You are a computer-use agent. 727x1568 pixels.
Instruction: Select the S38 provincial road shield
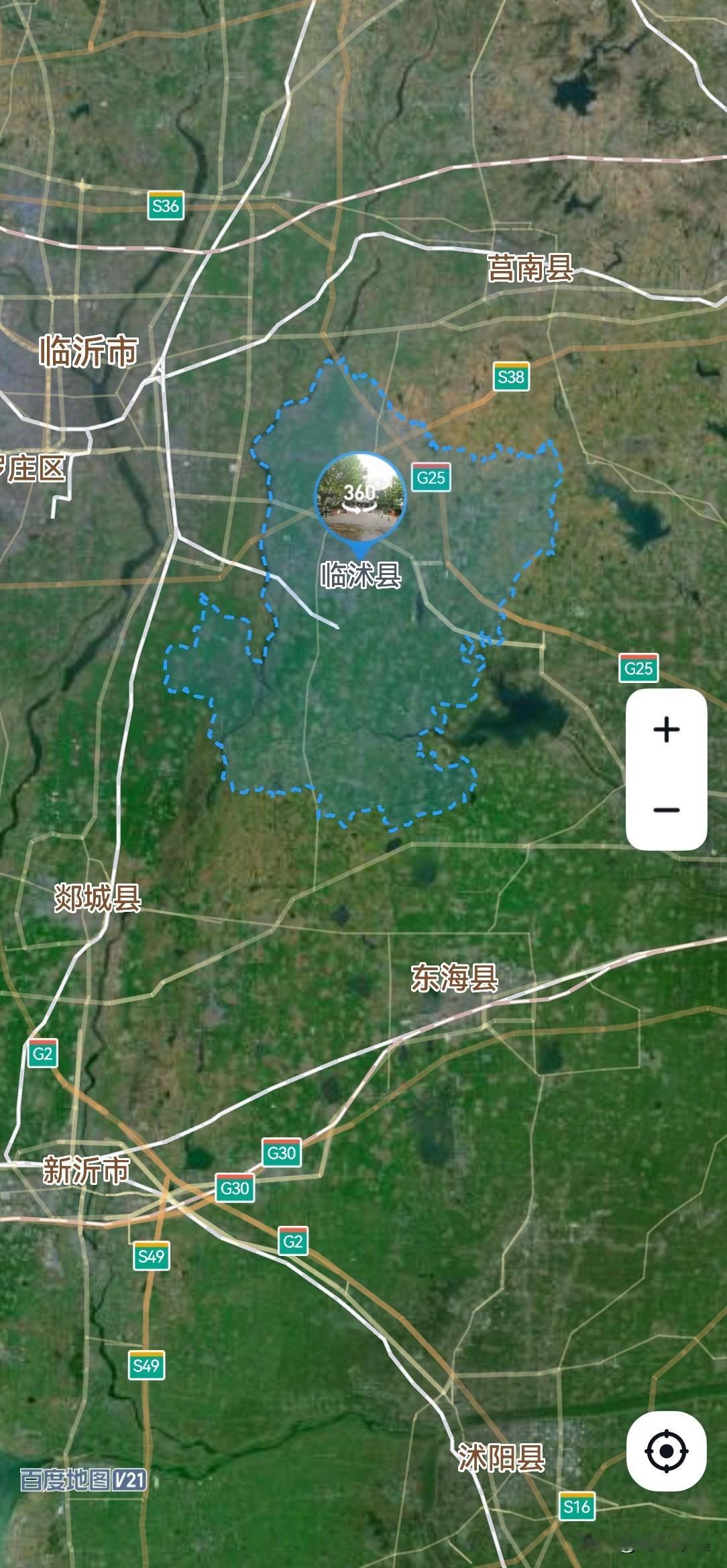(511, 378)
